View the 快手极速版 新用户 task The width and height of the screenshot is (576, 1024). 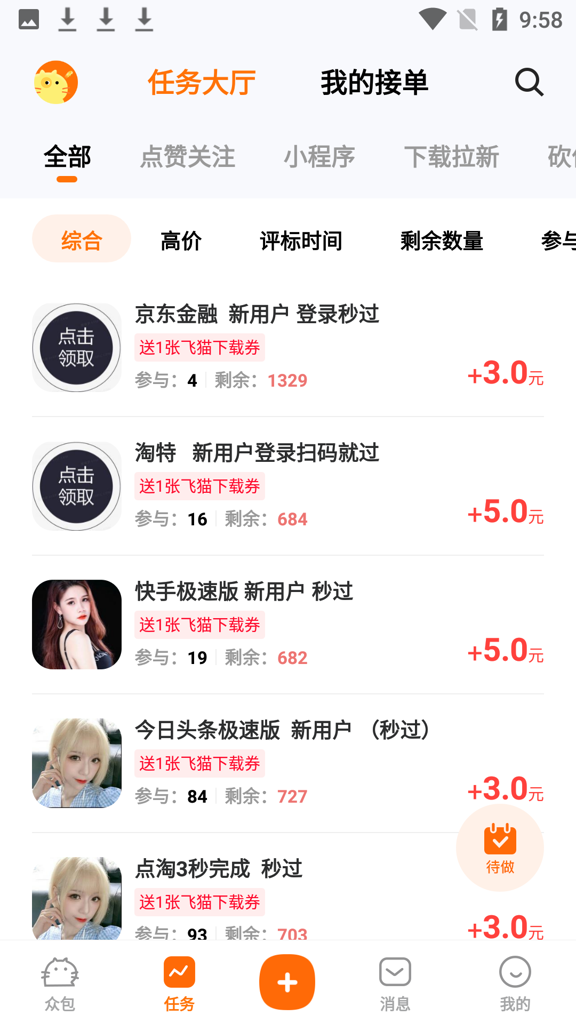tap(288, 624)
